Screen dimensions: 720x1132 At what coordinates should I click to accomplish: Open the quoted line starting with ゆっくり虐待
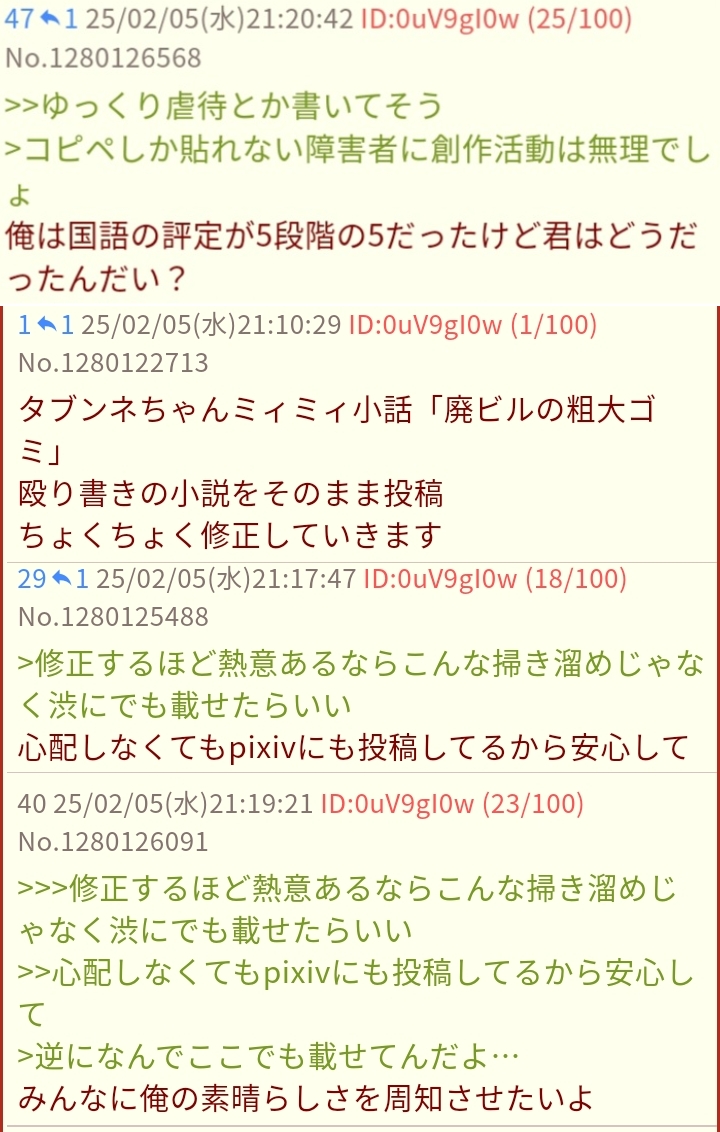tap(224, 105)
